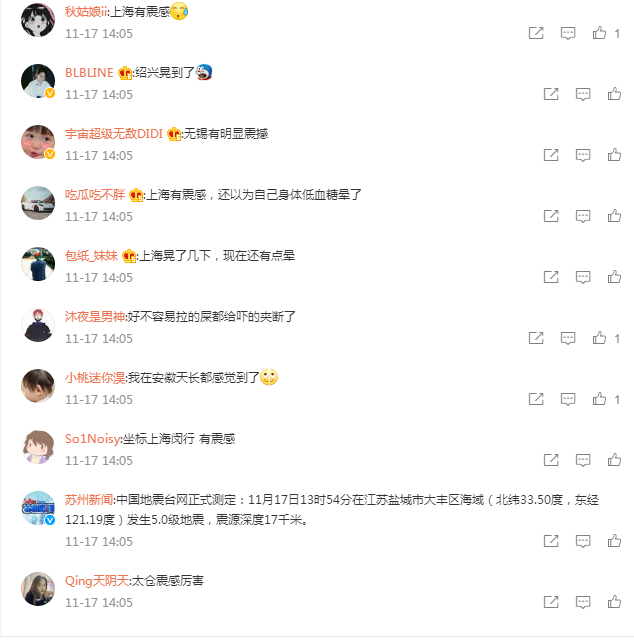Repost Qing天阴天's comment
This screenshot has width=634, height=643.
click(x=551, y=602)
